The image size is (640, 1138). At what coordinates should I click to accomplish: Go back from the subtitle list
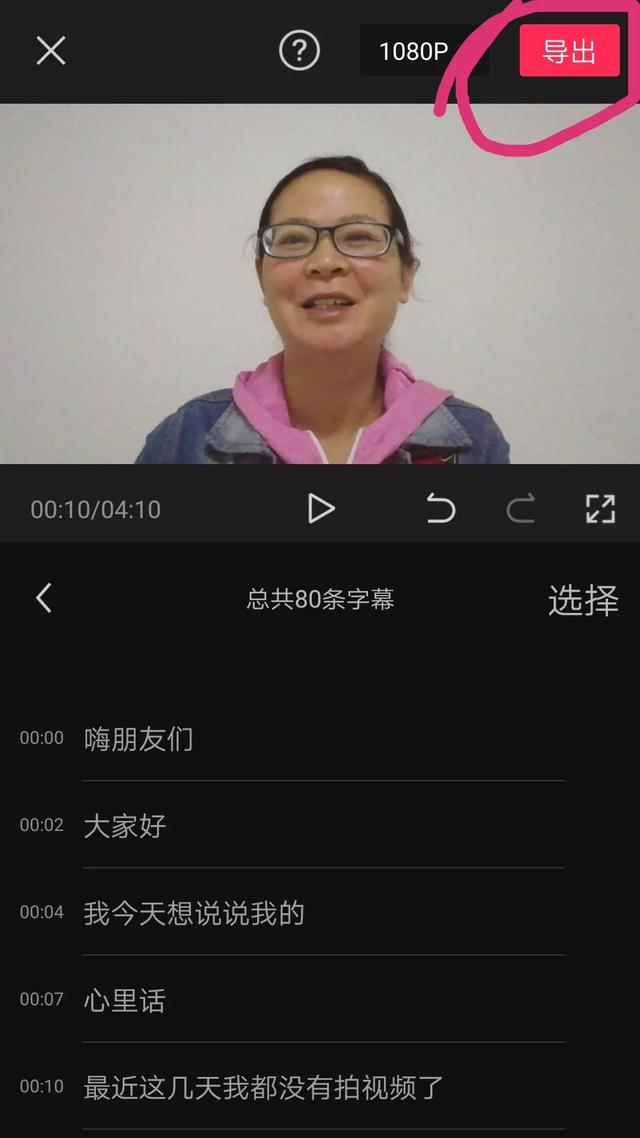click(44, 598)
